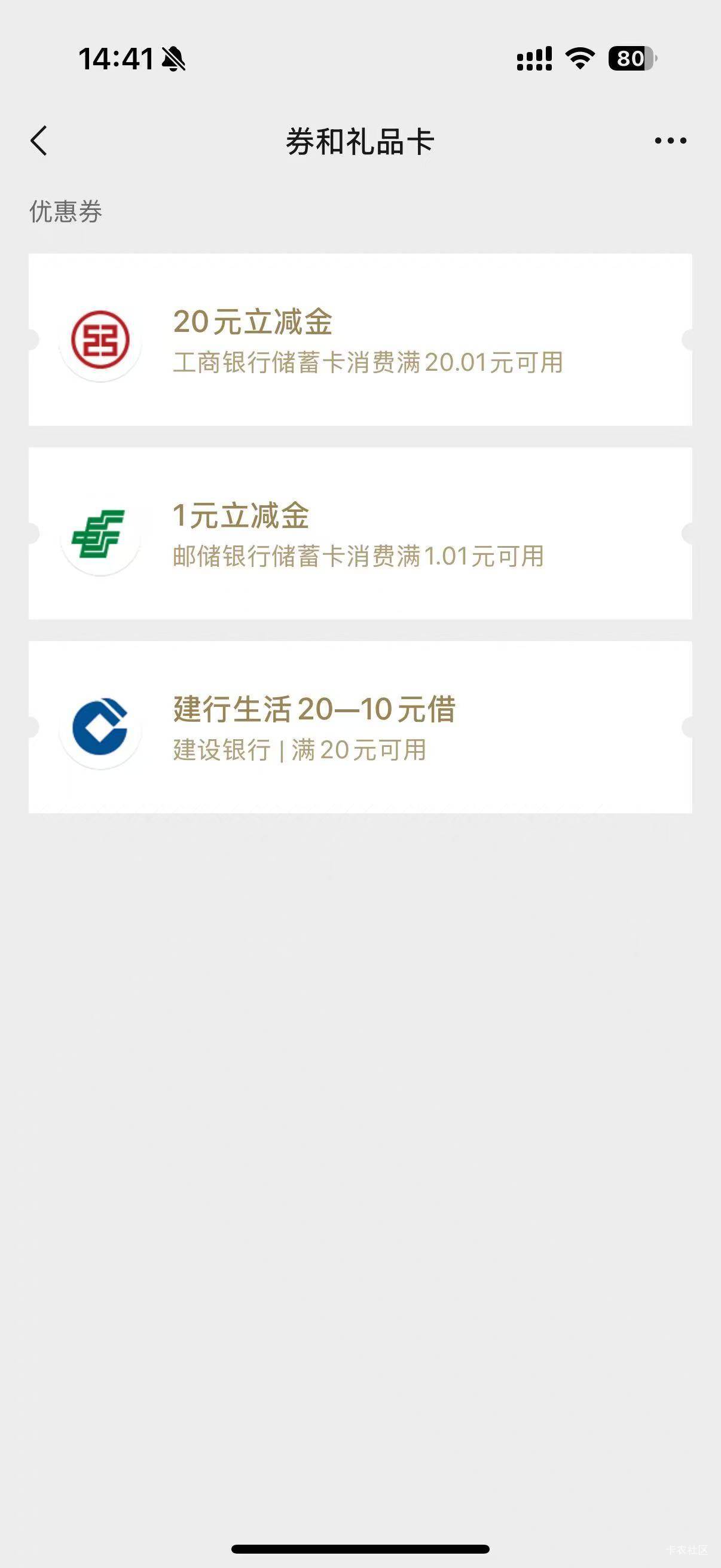Go back from 券和礼品卡 page
This screenshot has height=1568, width=721.
pyautogui.click(x=39, y=141)
